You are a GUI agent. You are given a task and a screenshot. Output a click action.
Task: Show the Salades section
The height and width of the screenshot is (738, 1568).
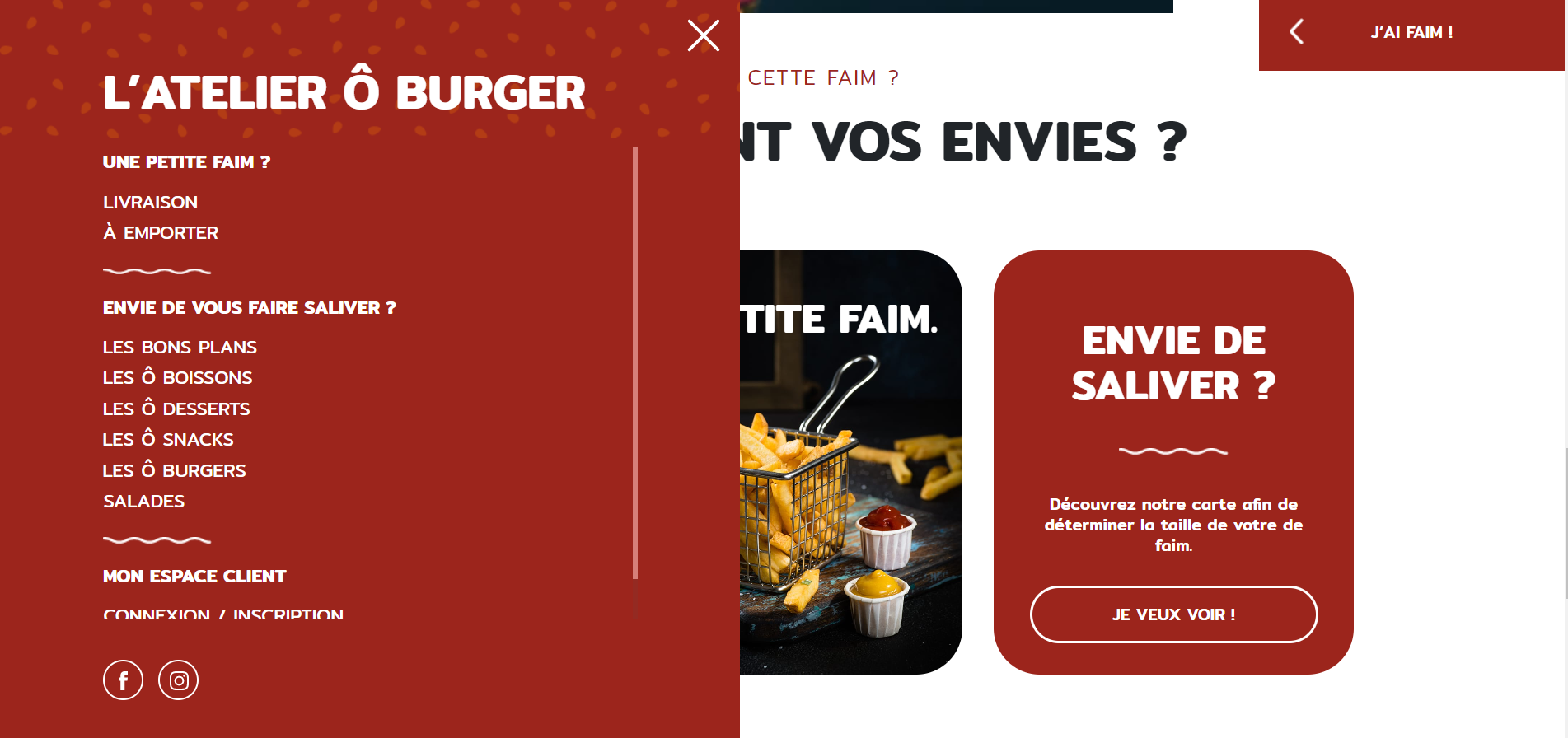click(x=143, y=502)
